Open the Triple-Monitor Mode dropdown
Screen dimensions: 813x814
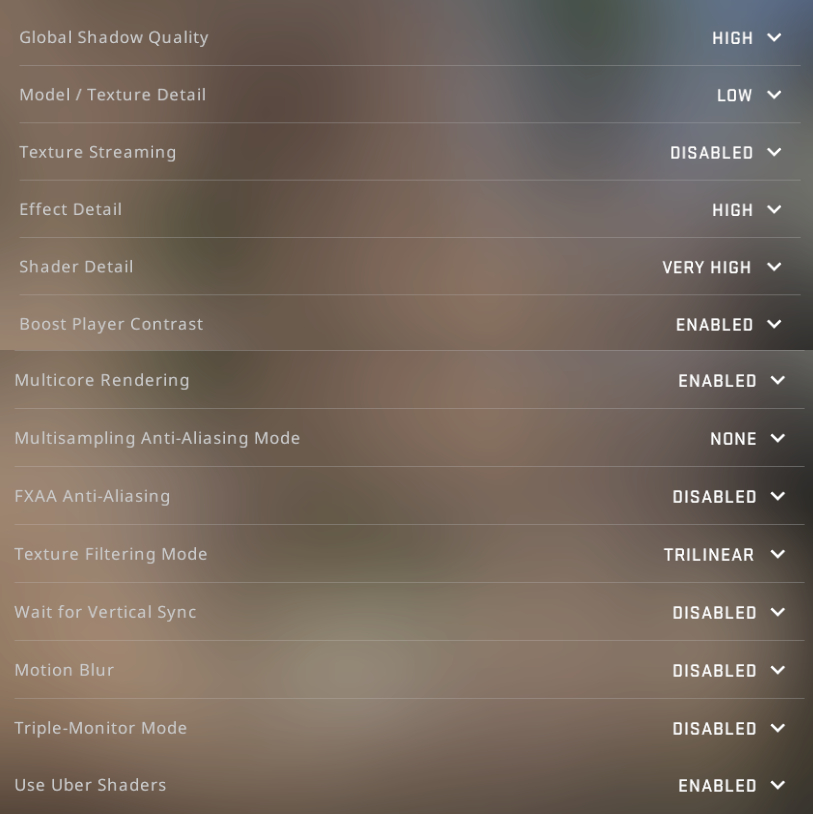tap(728, 729)
